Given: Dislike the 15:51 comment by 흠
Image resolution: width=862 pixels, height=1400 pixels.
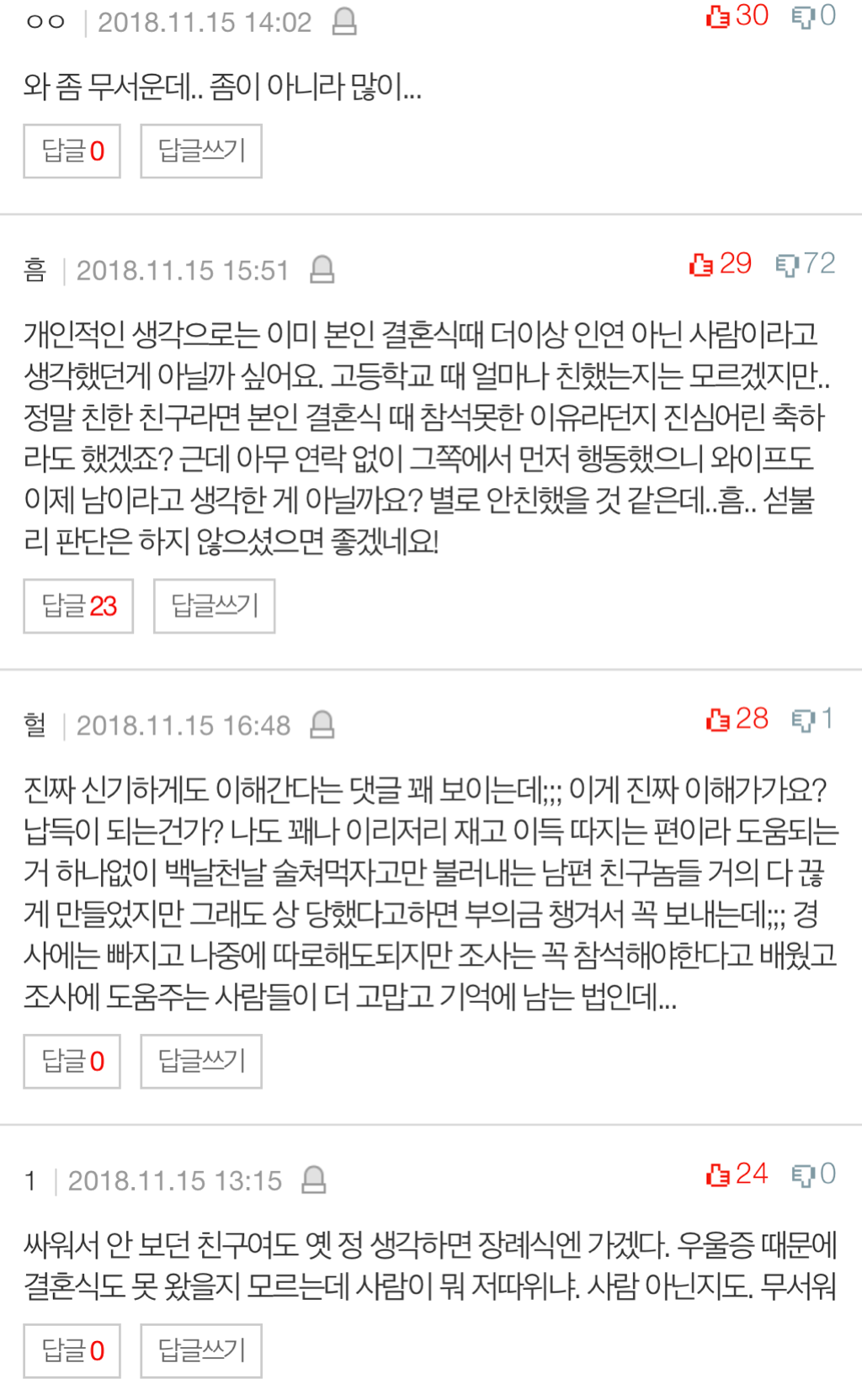Looking at the screenshot, I should 806,264.
